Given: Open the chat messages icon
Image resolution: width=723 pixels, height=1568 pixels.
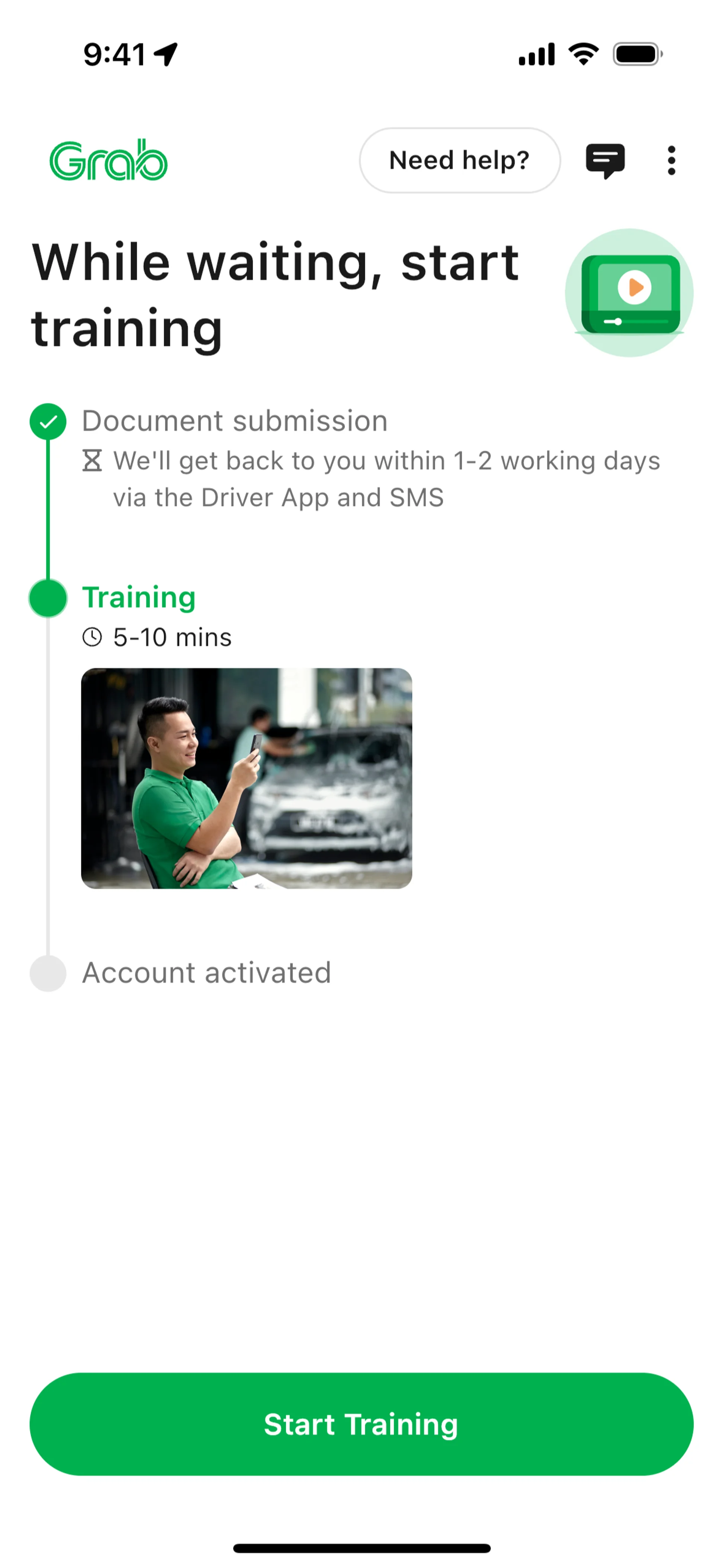Looking at the screenshot, I should (605, 161).
